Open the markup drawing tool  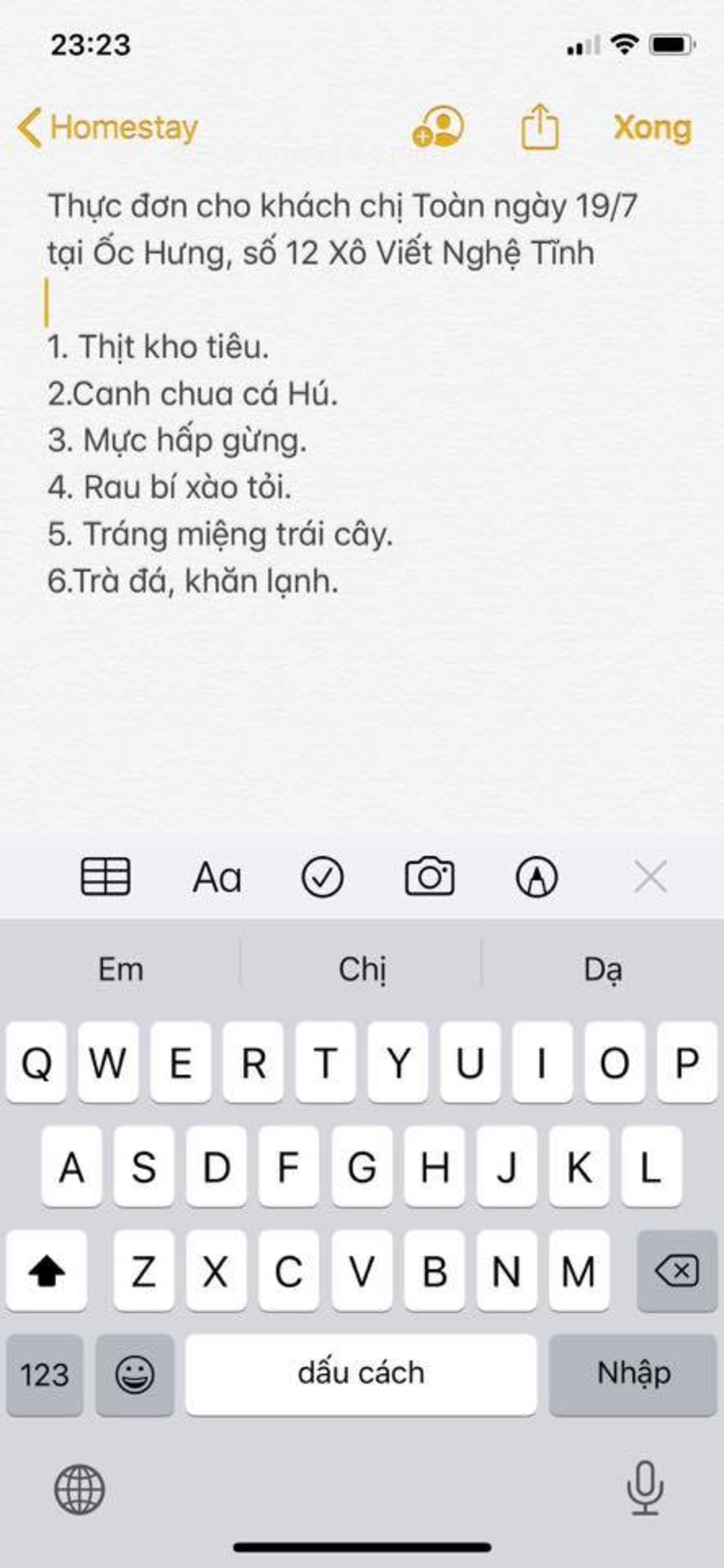537,877
